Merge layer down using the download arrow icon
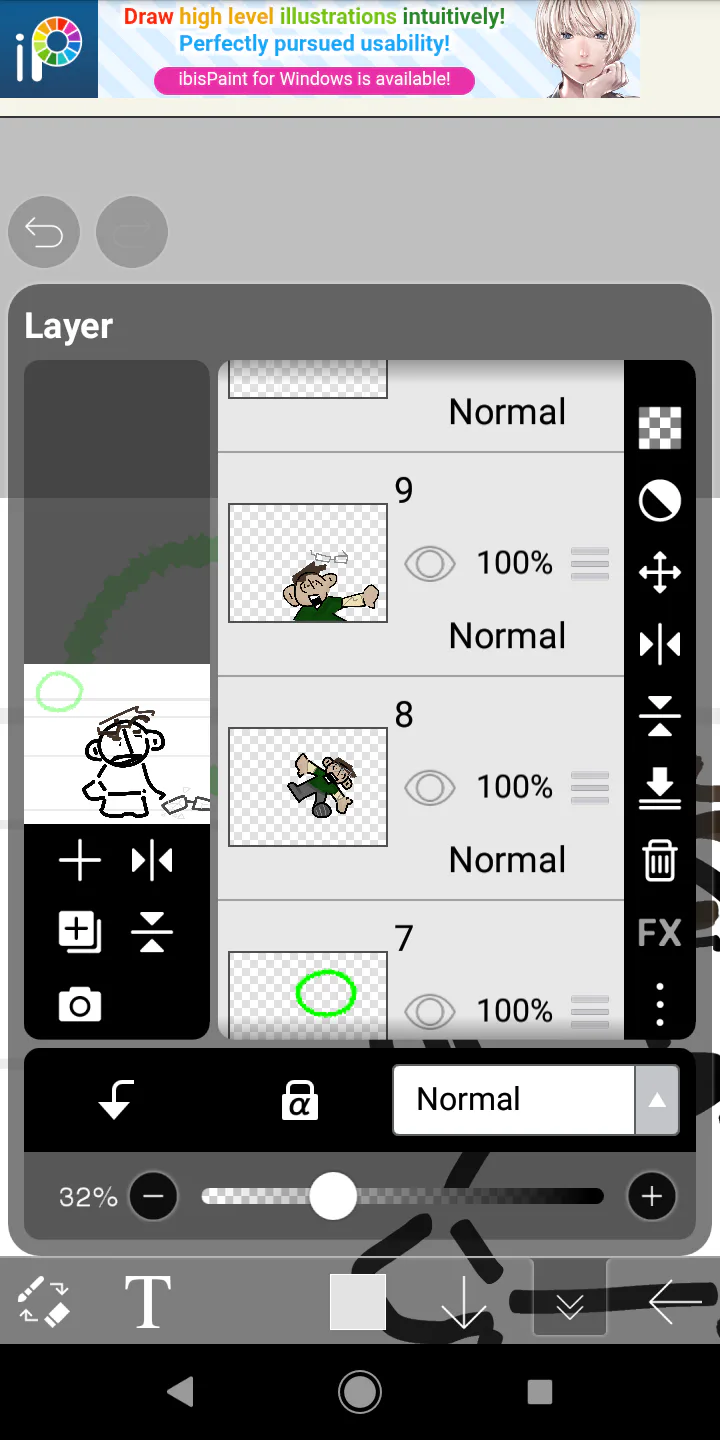This screenshot has width=720, height=1440. point(660,788)
